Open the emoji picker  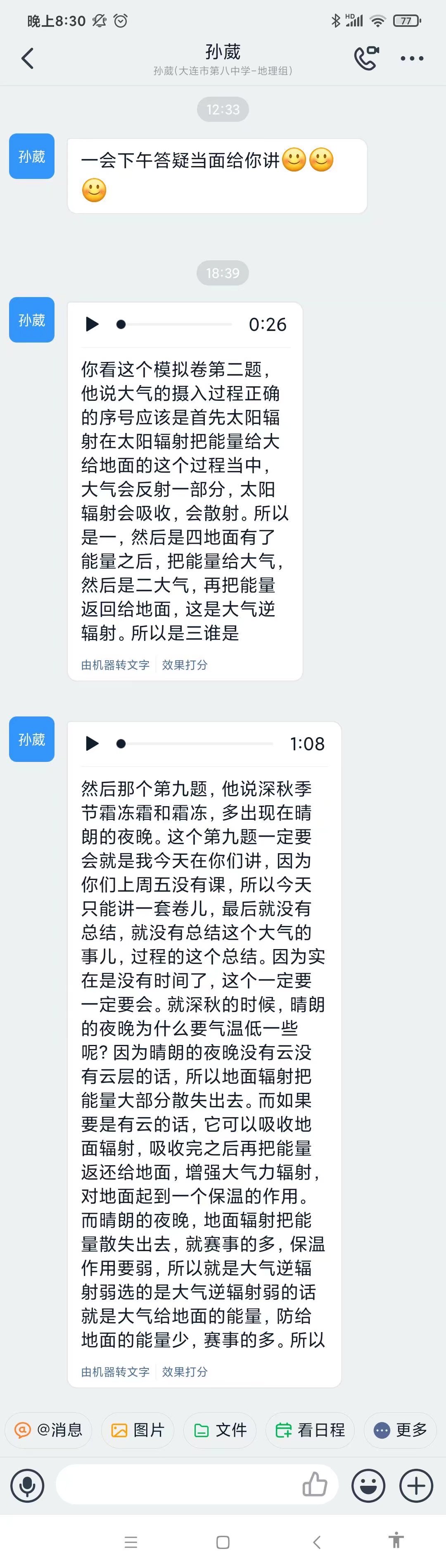(368, 1486)
